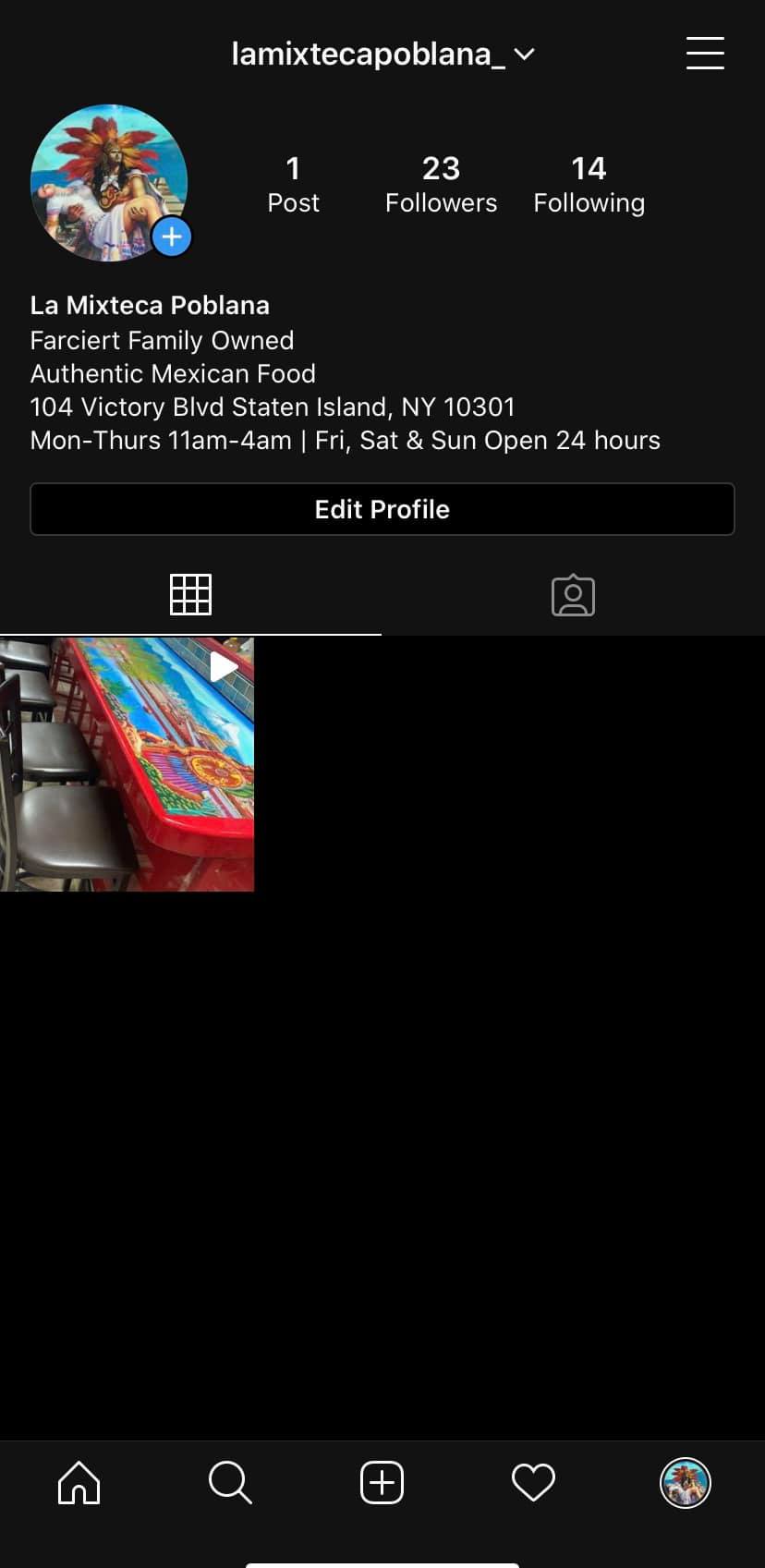Open the Search and explore tab

(x=230, y=1482)
